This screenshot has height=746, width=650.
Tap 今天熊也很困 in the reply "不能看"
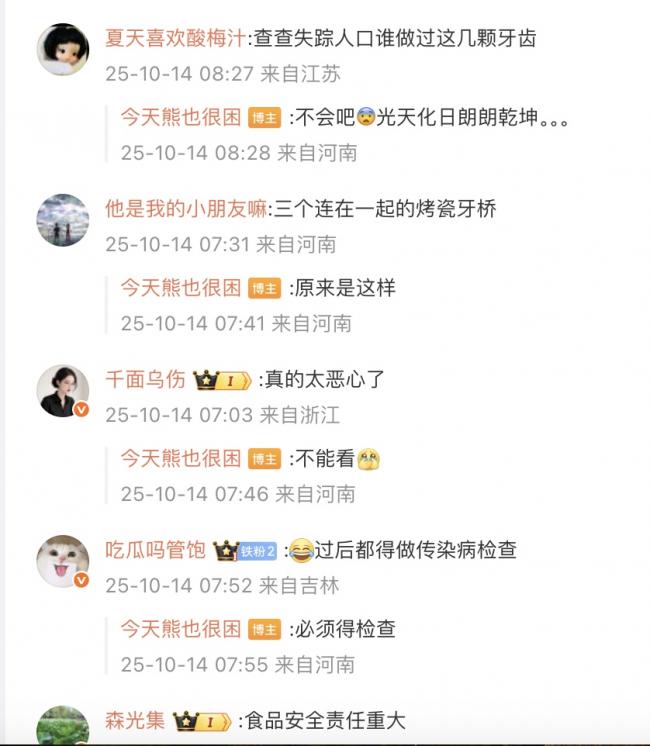pos(181,459)
